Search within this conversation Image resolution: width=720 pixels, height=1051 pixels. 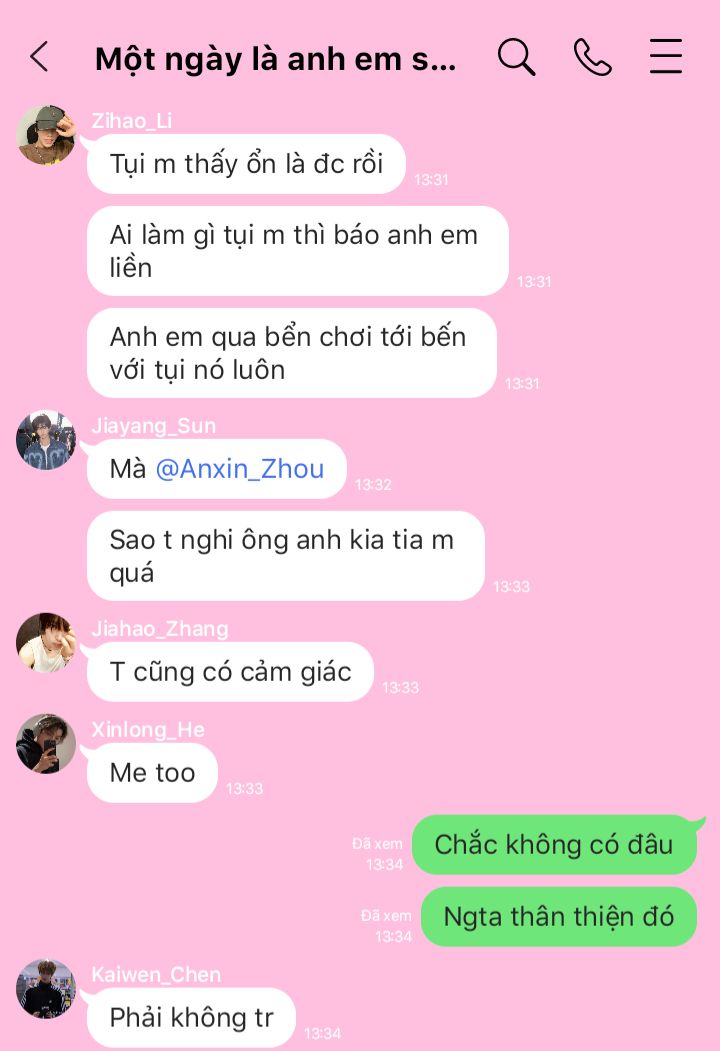pyautogui.click(x=516, y=57)
